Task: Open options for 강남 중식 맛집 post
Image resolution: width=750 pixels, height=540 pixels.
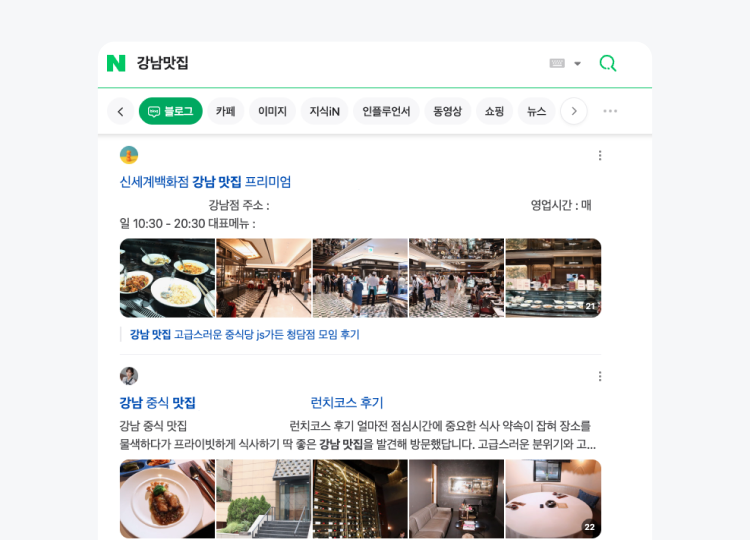Action: (x=600, y=376)
